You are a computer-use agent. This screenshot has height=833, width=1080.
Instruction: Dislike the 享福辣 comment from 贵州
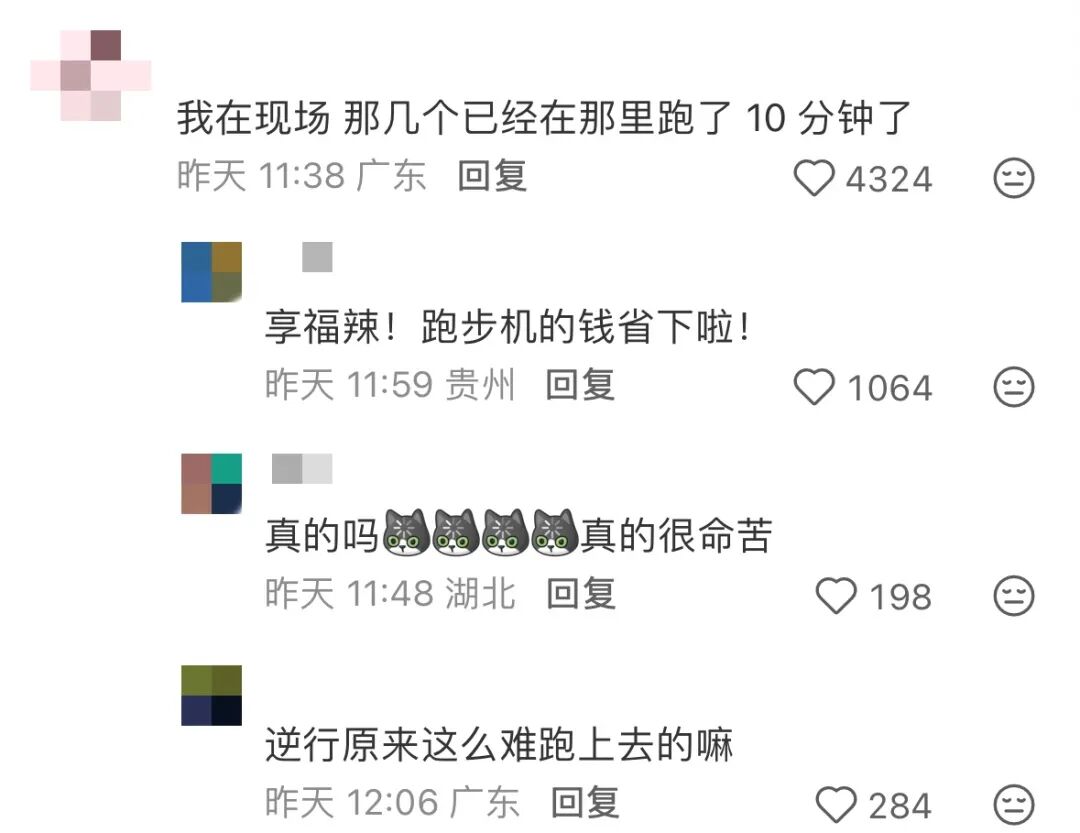tap(1013, 387)
